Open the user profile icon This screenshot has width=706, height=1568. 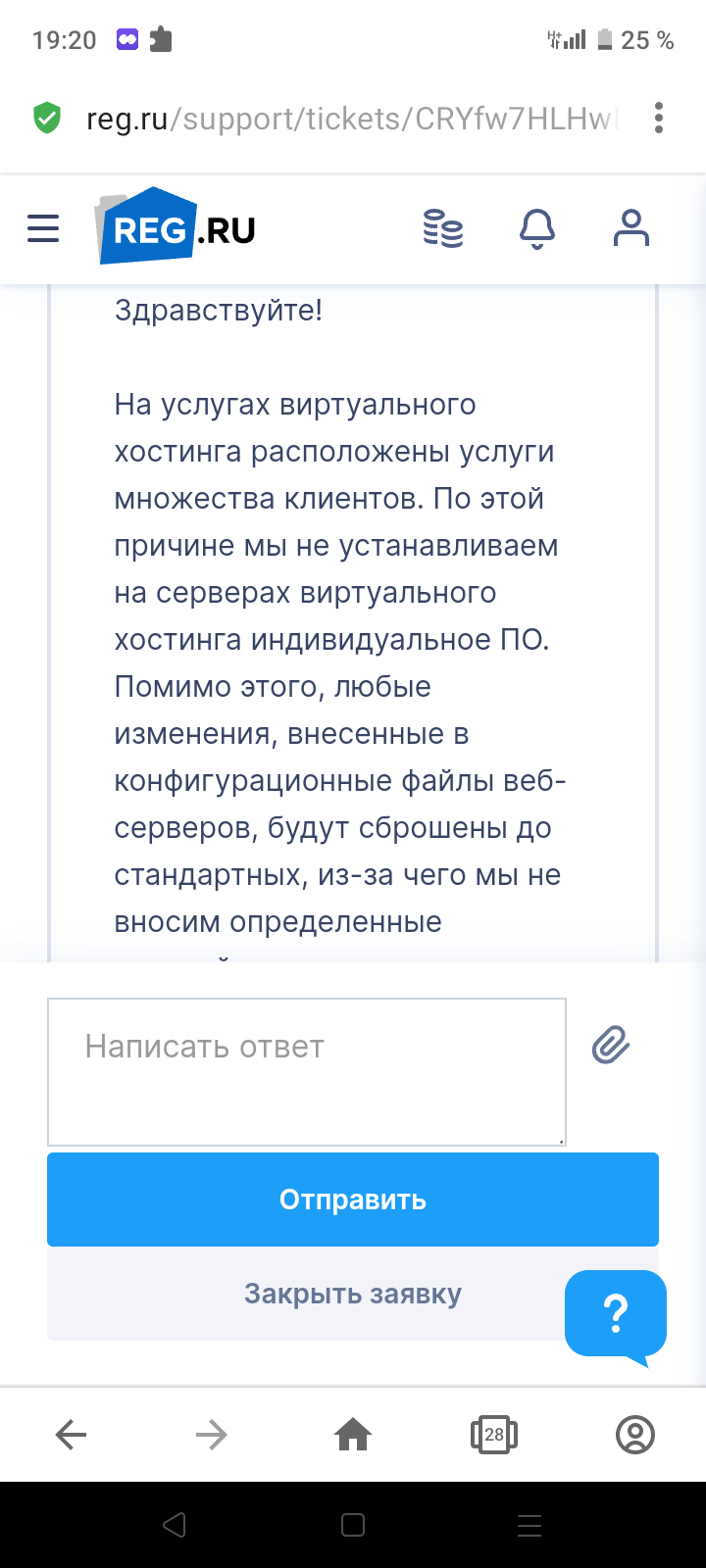[x=631, y=229]
